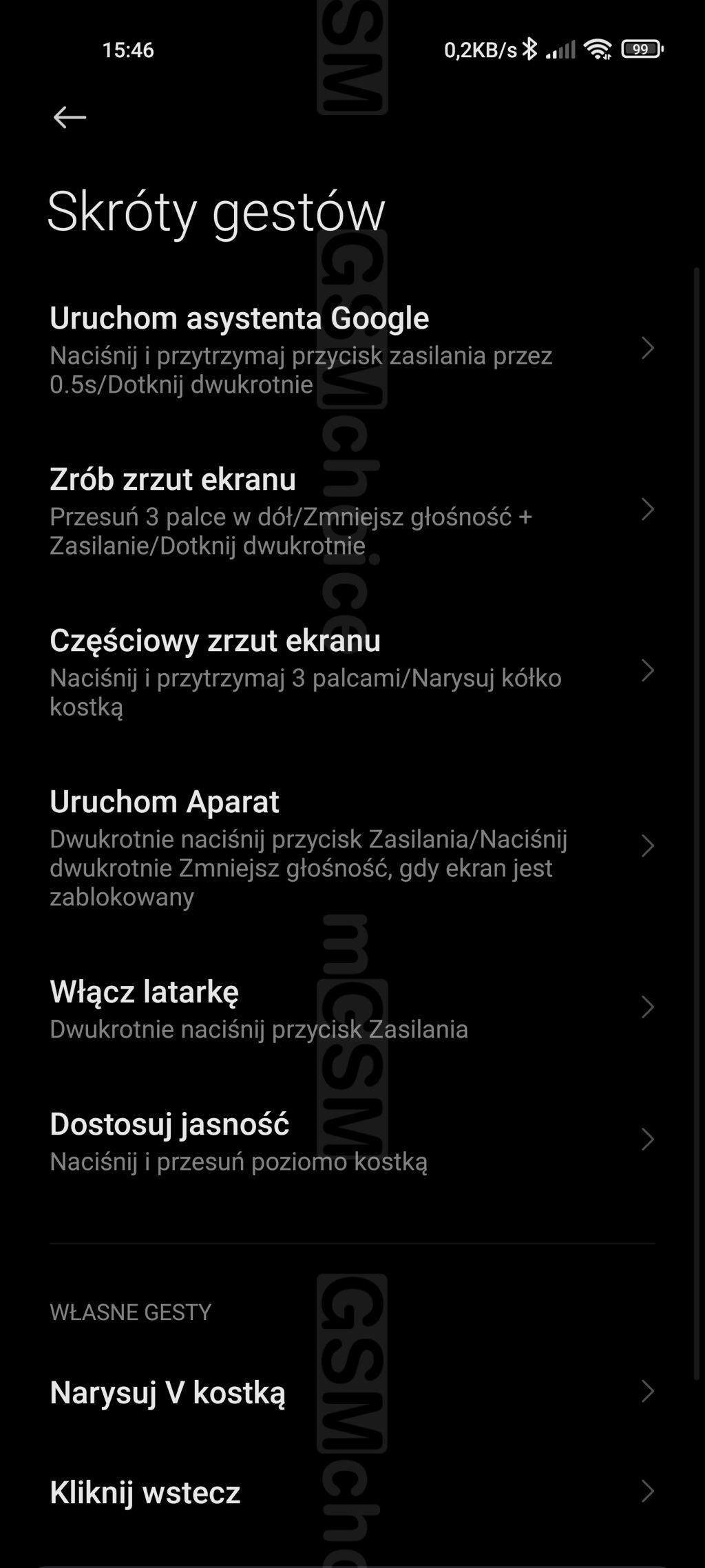Select Częściowy zrzut ekranu row
Screen dimensions: 705x1568
(351, 672)
